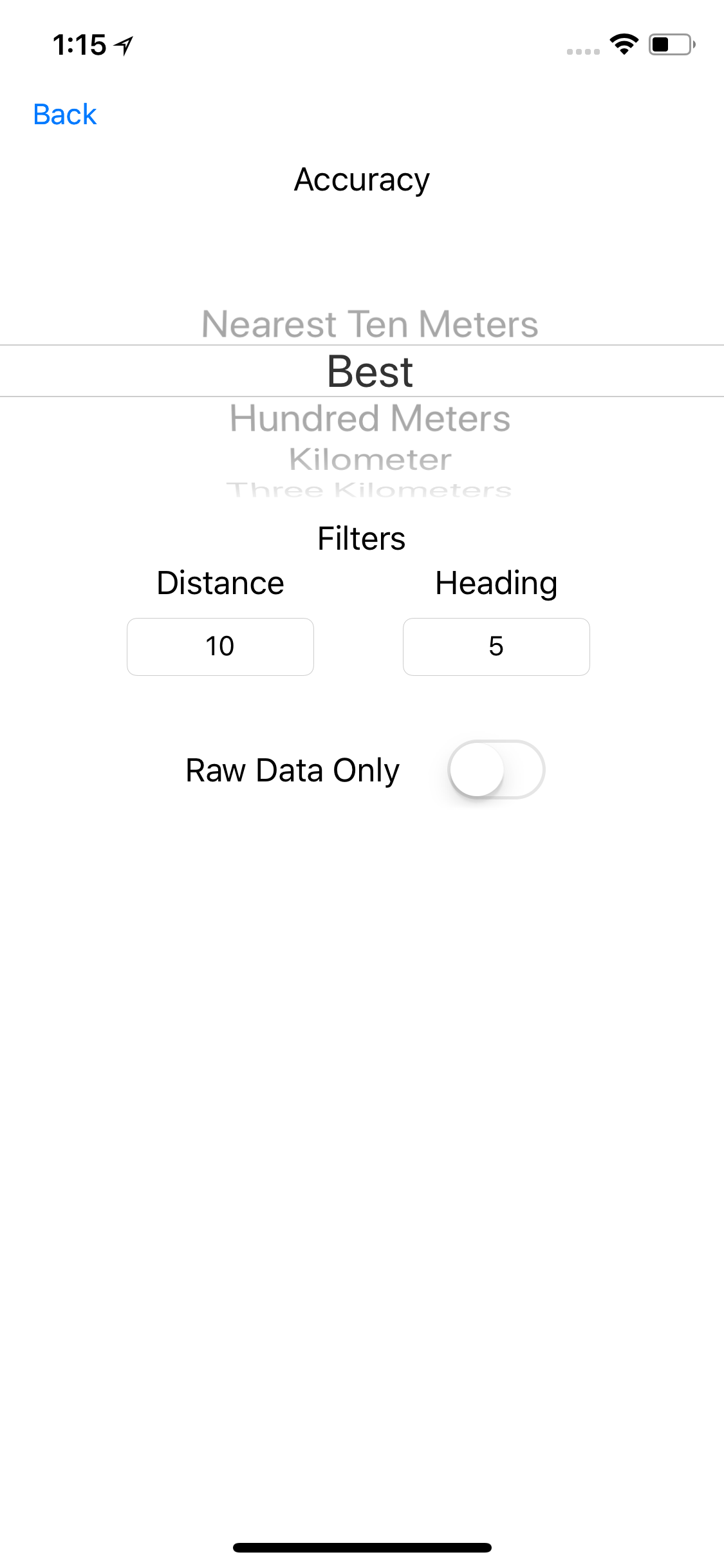Choose Three Kilometers accuracy
This screenshot has height=1568, width=724.
click(x=369, y=489)
